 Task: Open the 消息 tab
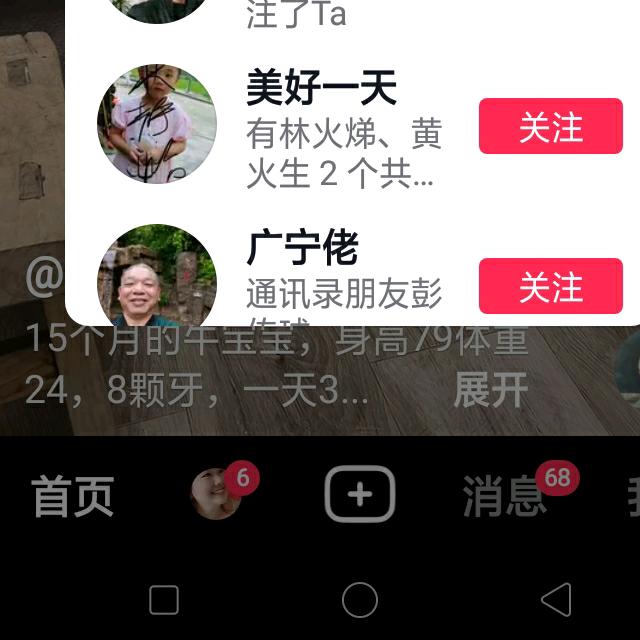tap(504, 497)
